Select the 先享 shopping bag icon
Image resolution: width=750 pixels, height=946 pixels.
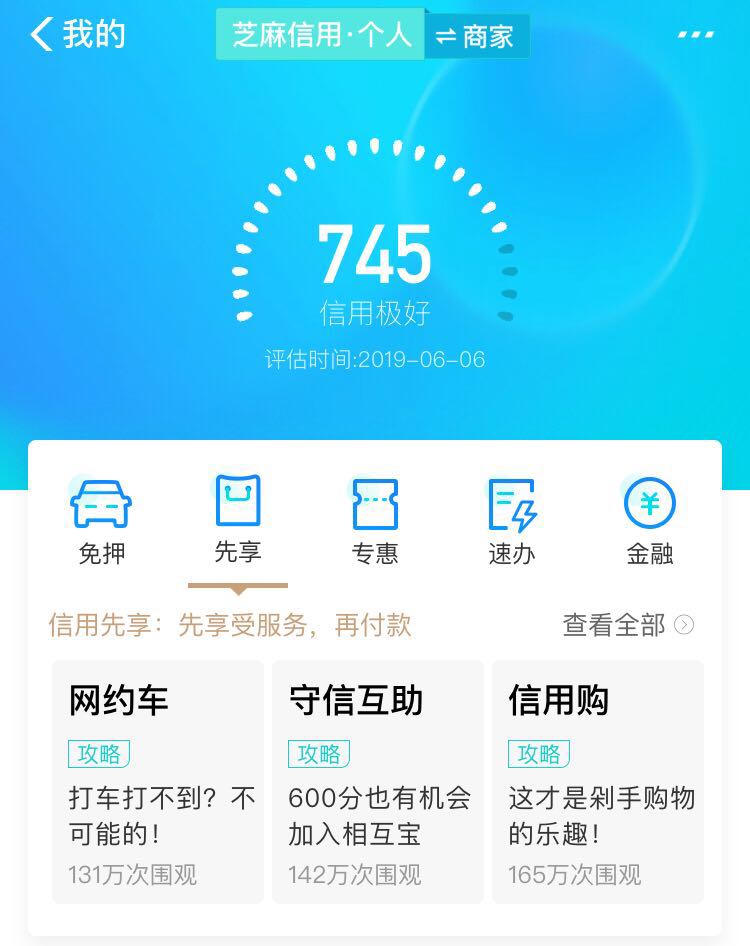237,500
